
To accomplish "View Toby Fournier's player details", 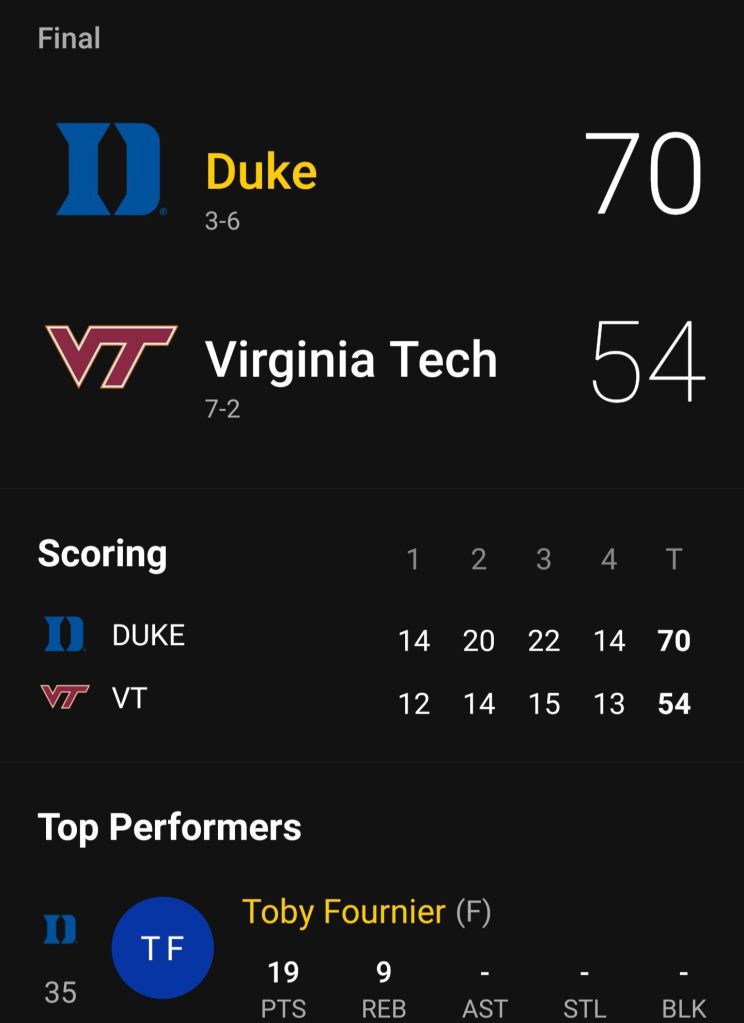I will coord(343,912).
